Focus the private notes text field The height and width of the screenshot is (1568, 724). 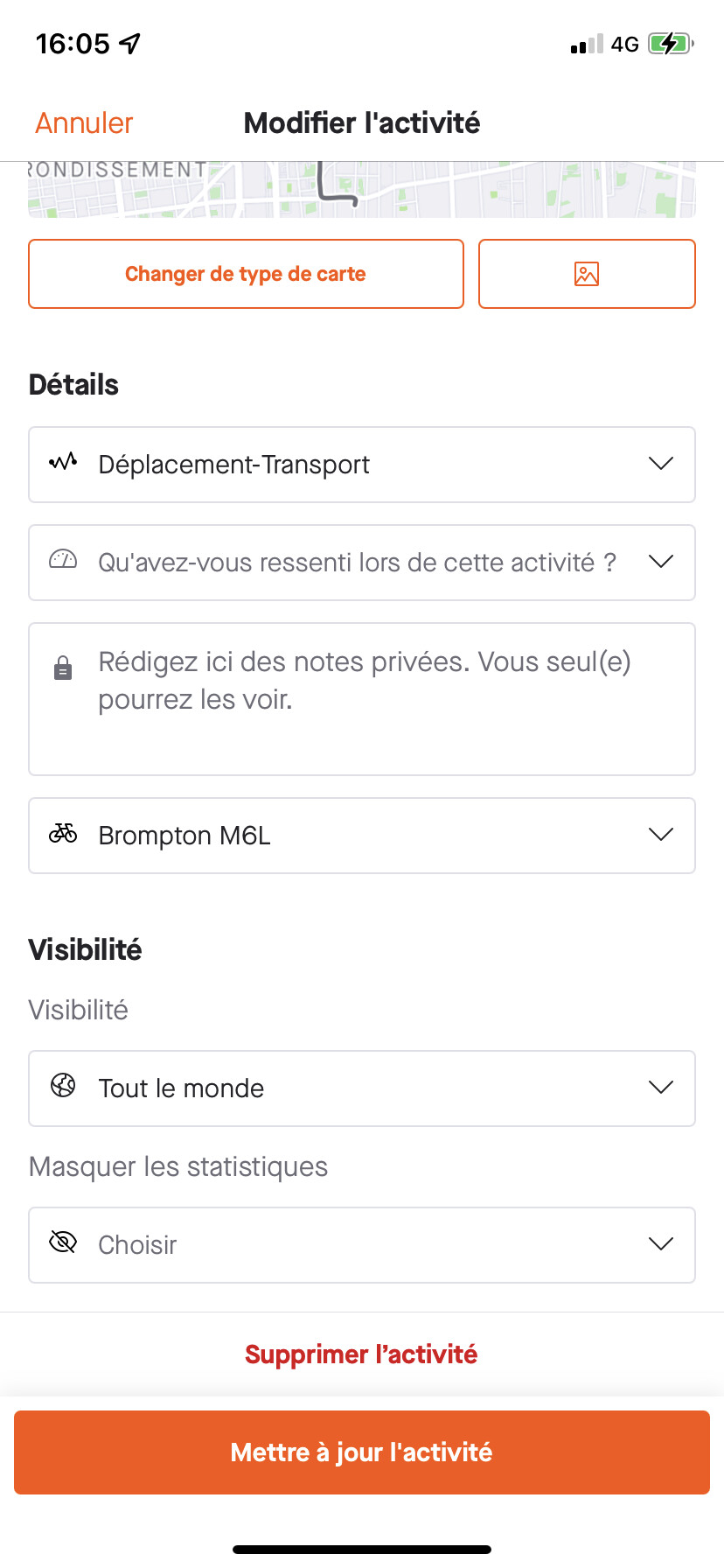click(x=362, y=699)
